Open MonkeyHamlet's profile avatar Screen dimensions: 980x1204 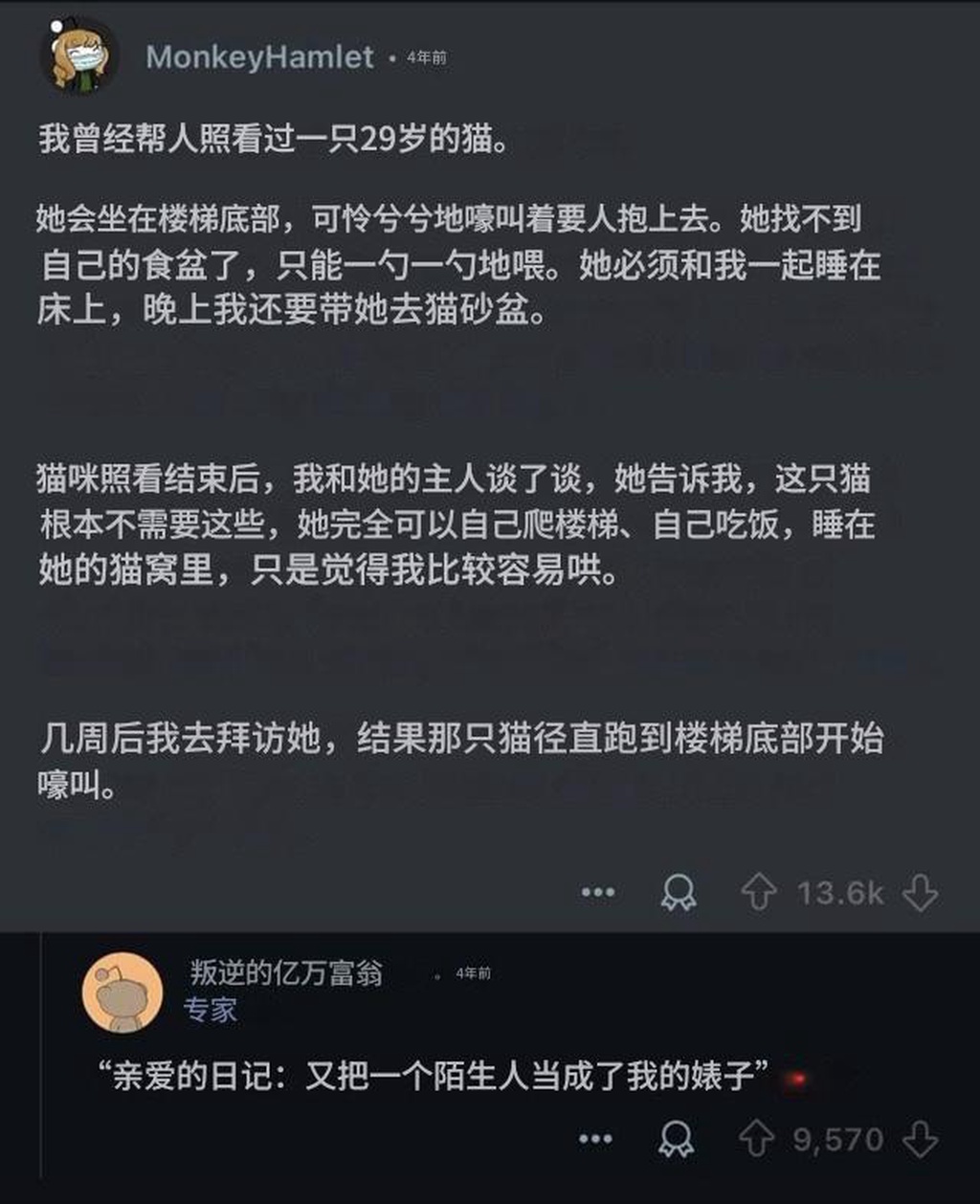point(78,56)
